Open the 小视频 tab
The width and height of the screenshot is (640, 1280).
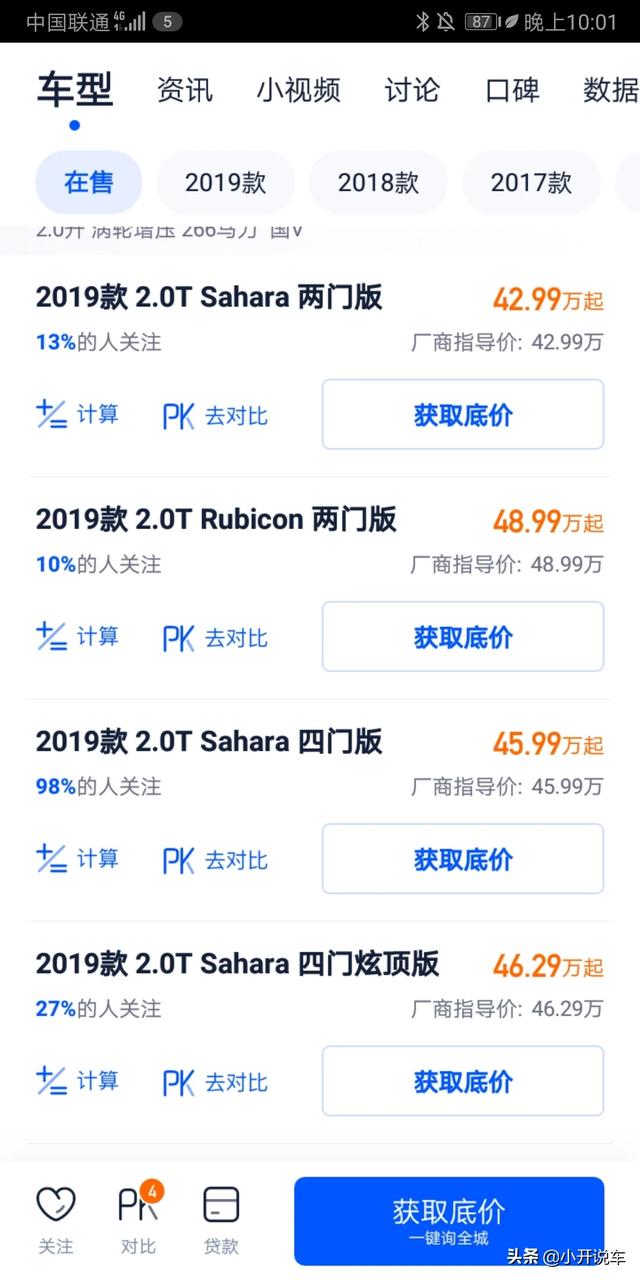(298, 90)
